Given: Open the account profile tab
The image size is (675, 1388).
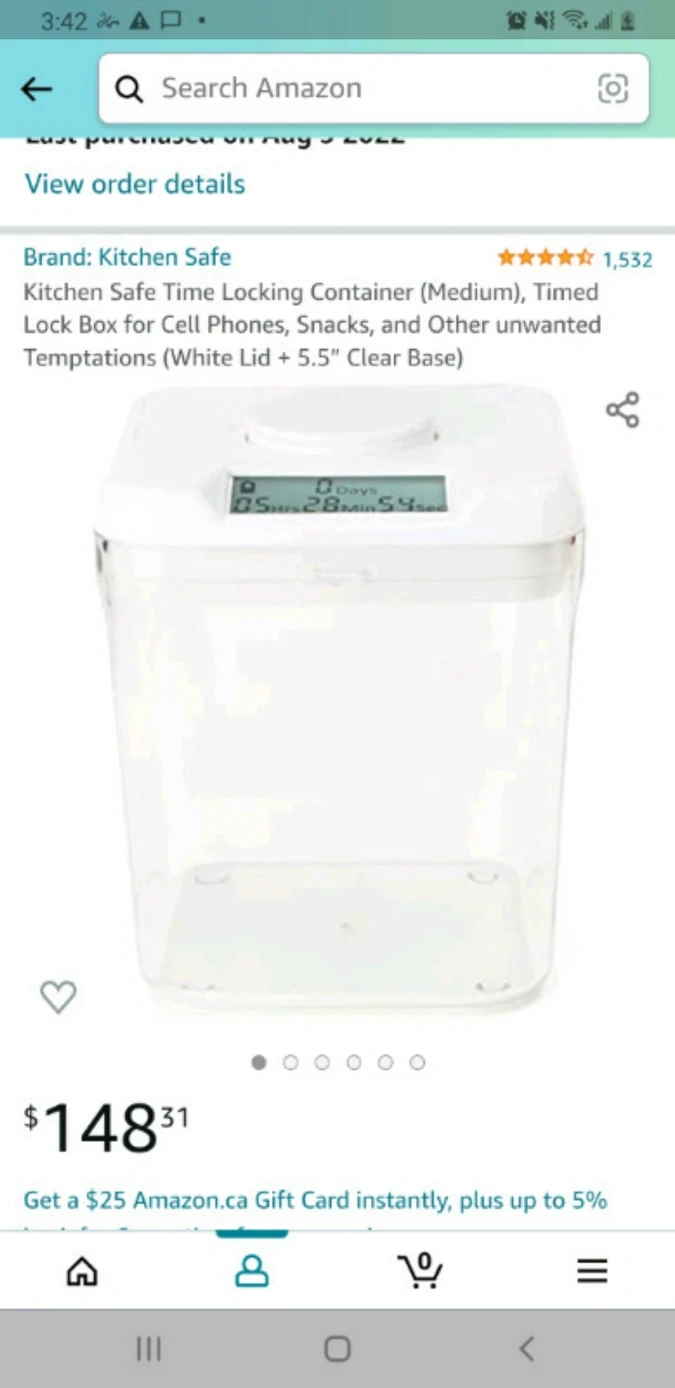Looking at the screenshot, I should (x=252, y=1271).
